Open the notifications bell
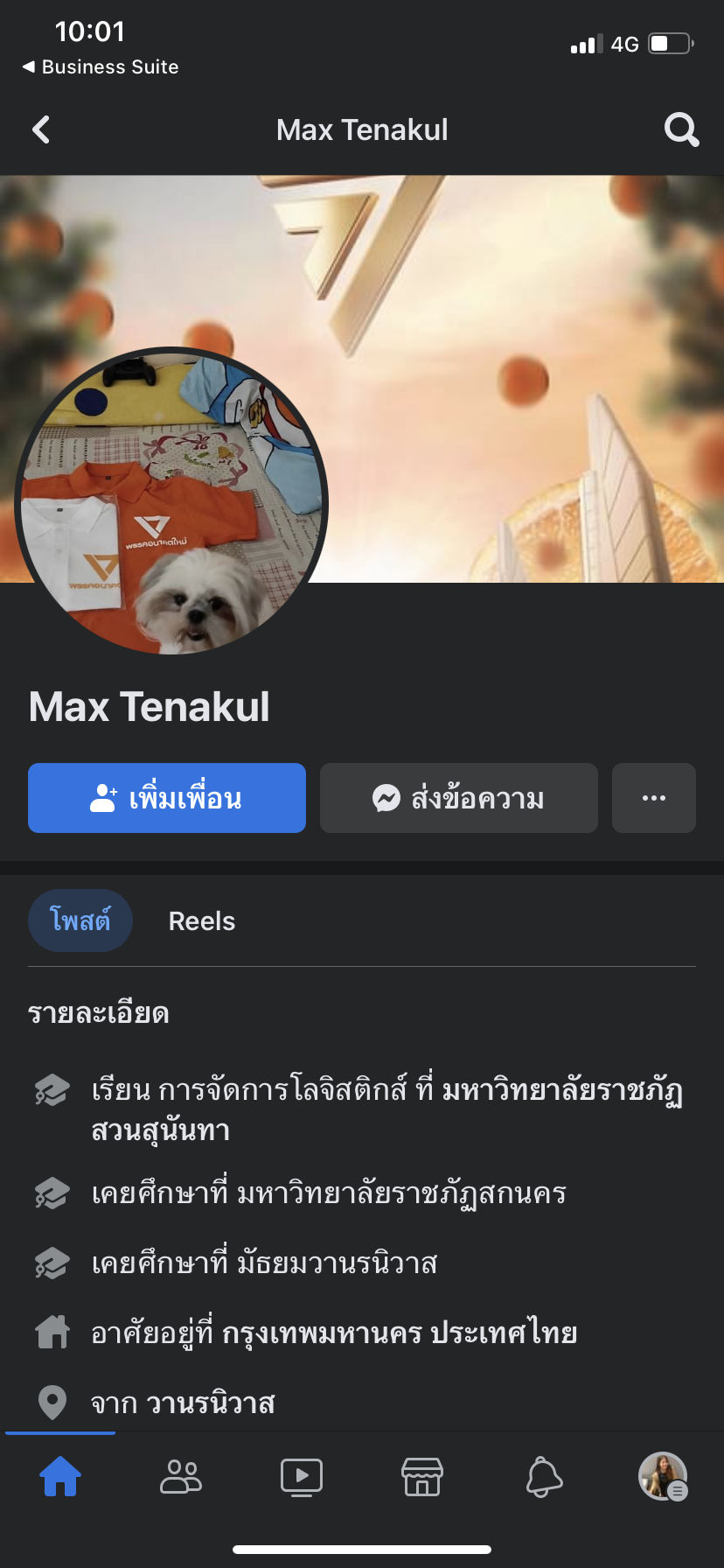Viewport: 724px width, 1568px height. click(543, 1477)
